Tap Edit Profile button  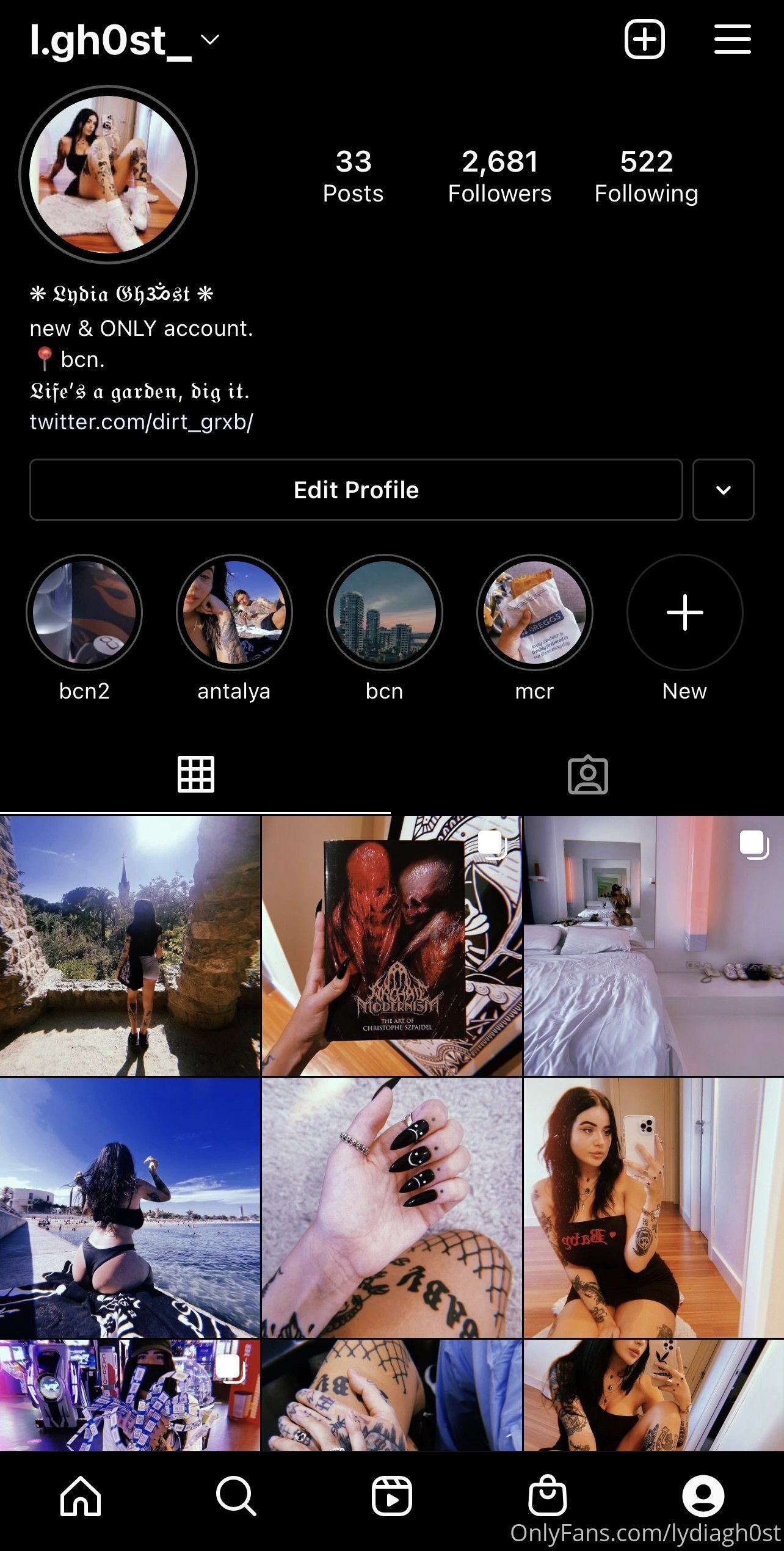[356, 490]
